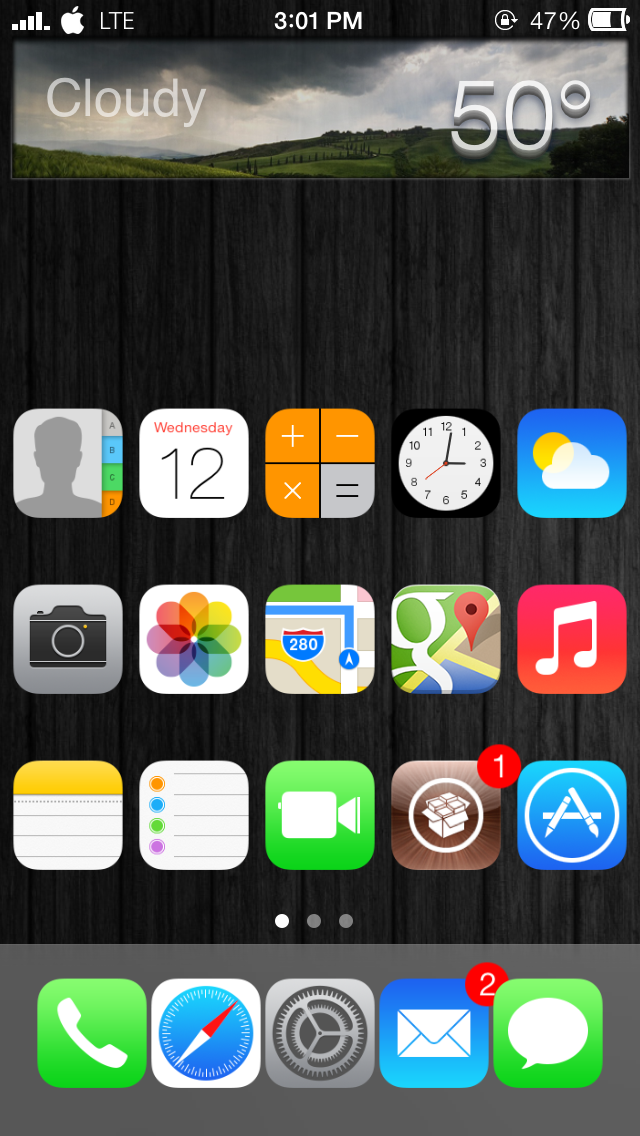Launch the Camera app
The image size is (640, 1136).
68,639
